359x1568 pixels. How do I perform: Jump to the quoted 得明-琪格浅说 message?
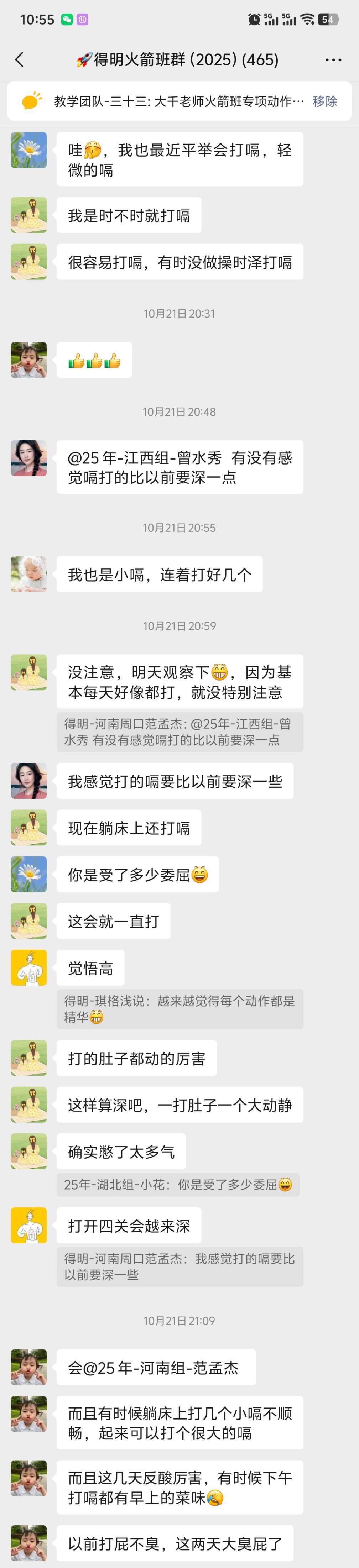[x=180, y=1008]
